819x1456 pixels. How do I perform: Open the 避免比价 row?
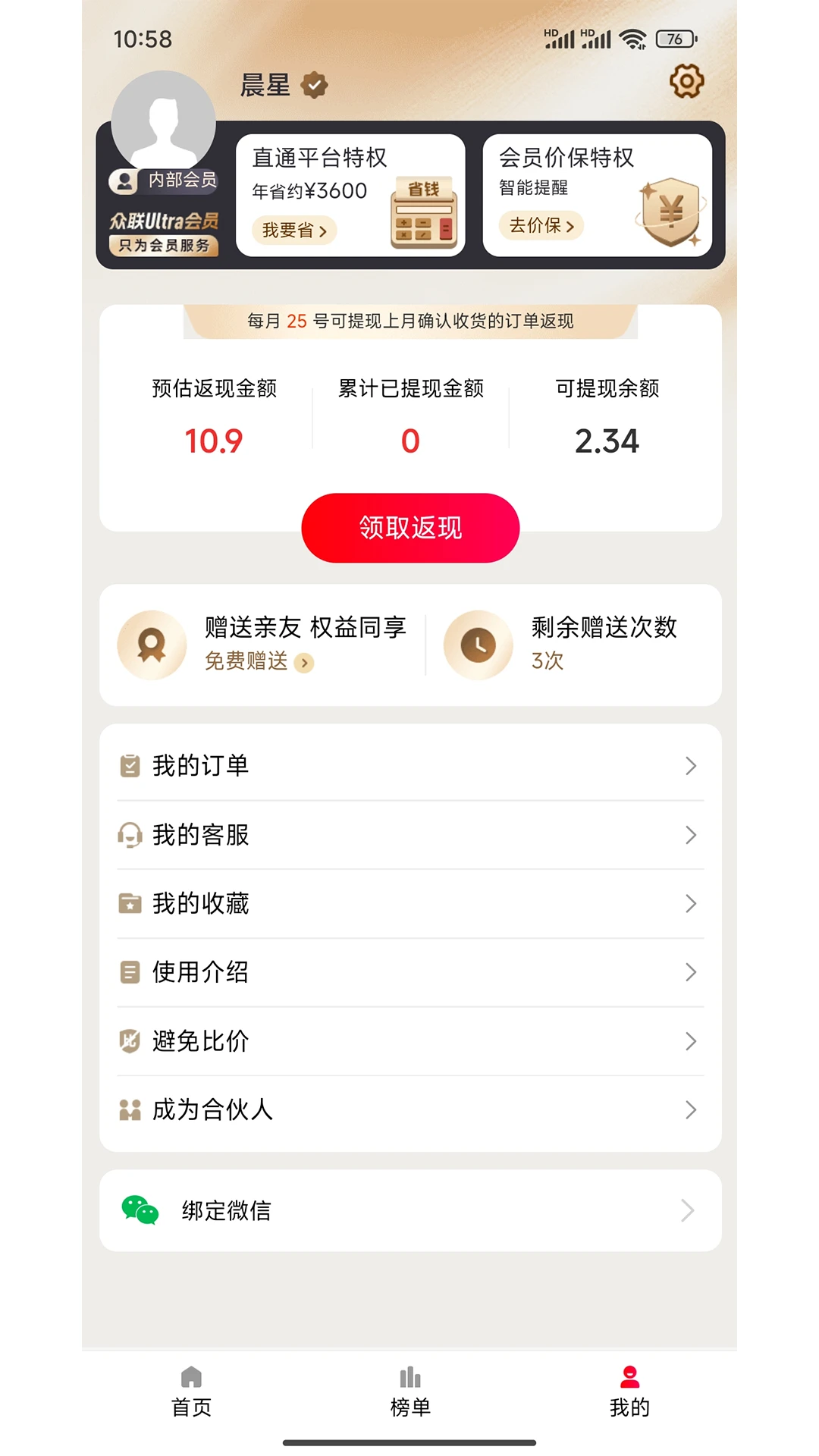409,1041
